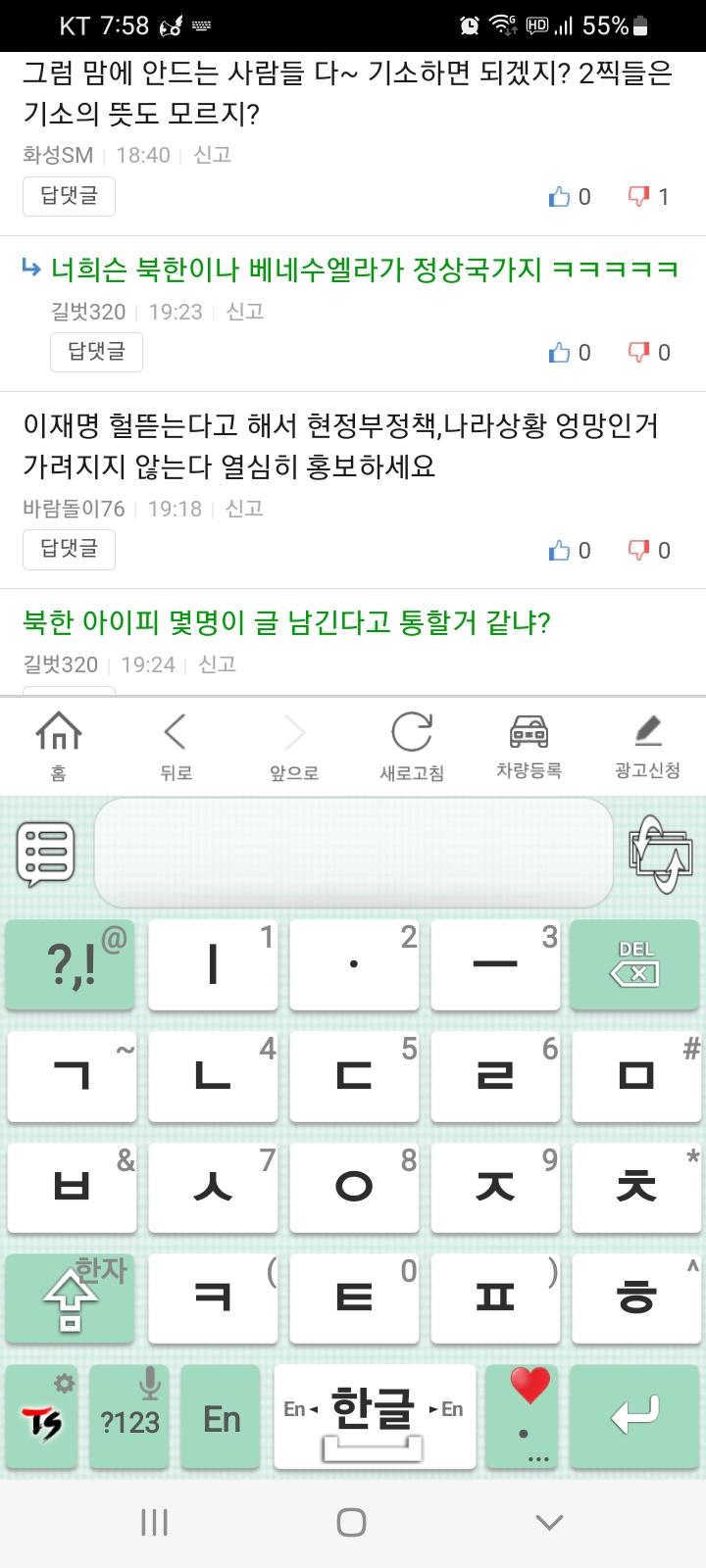The image size is (706, 1568).
Task: Open 광고신청 from the toolbar
Action: click(x=647, y=747)
